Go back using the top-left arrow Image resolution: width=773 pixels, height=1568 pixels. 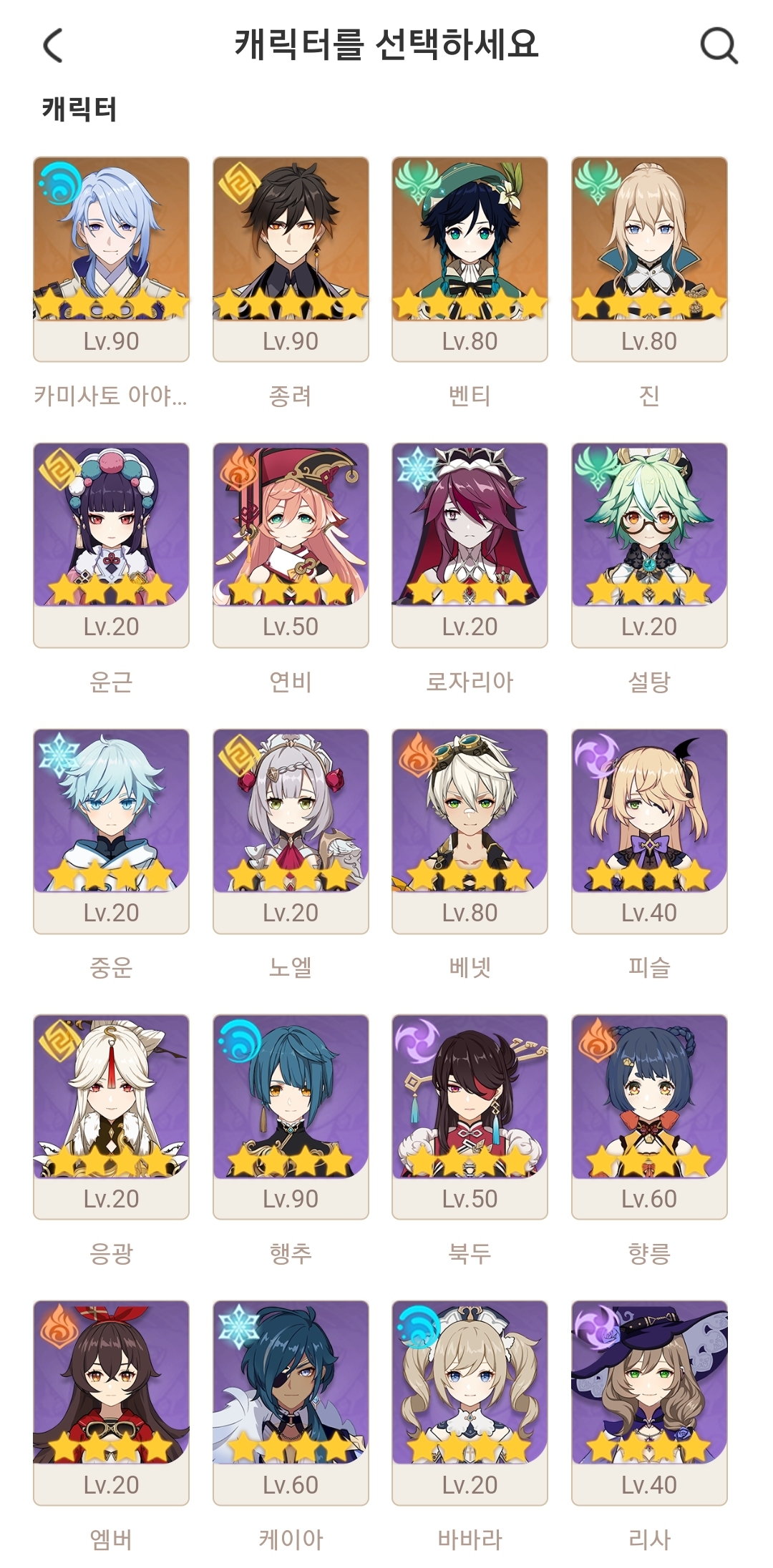pos(54,45)
